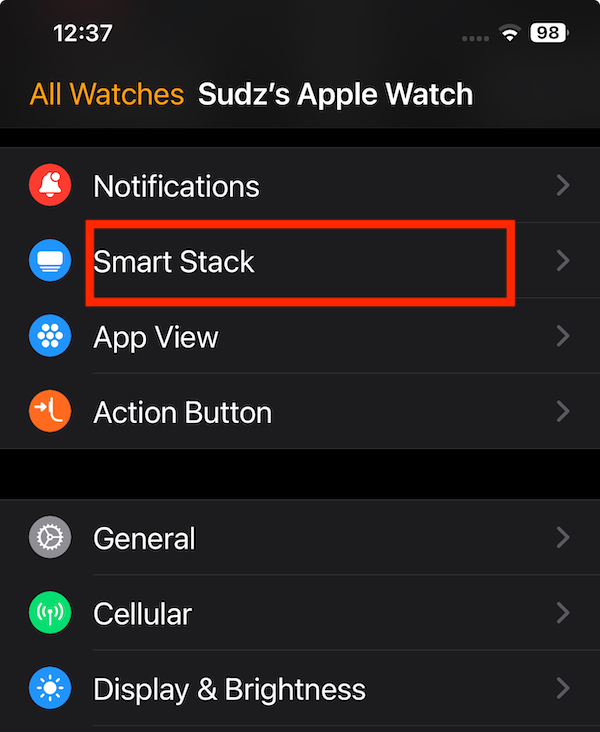Tap the Cellular row
Screen dimensions: 600x732
(x=300, y=613)
